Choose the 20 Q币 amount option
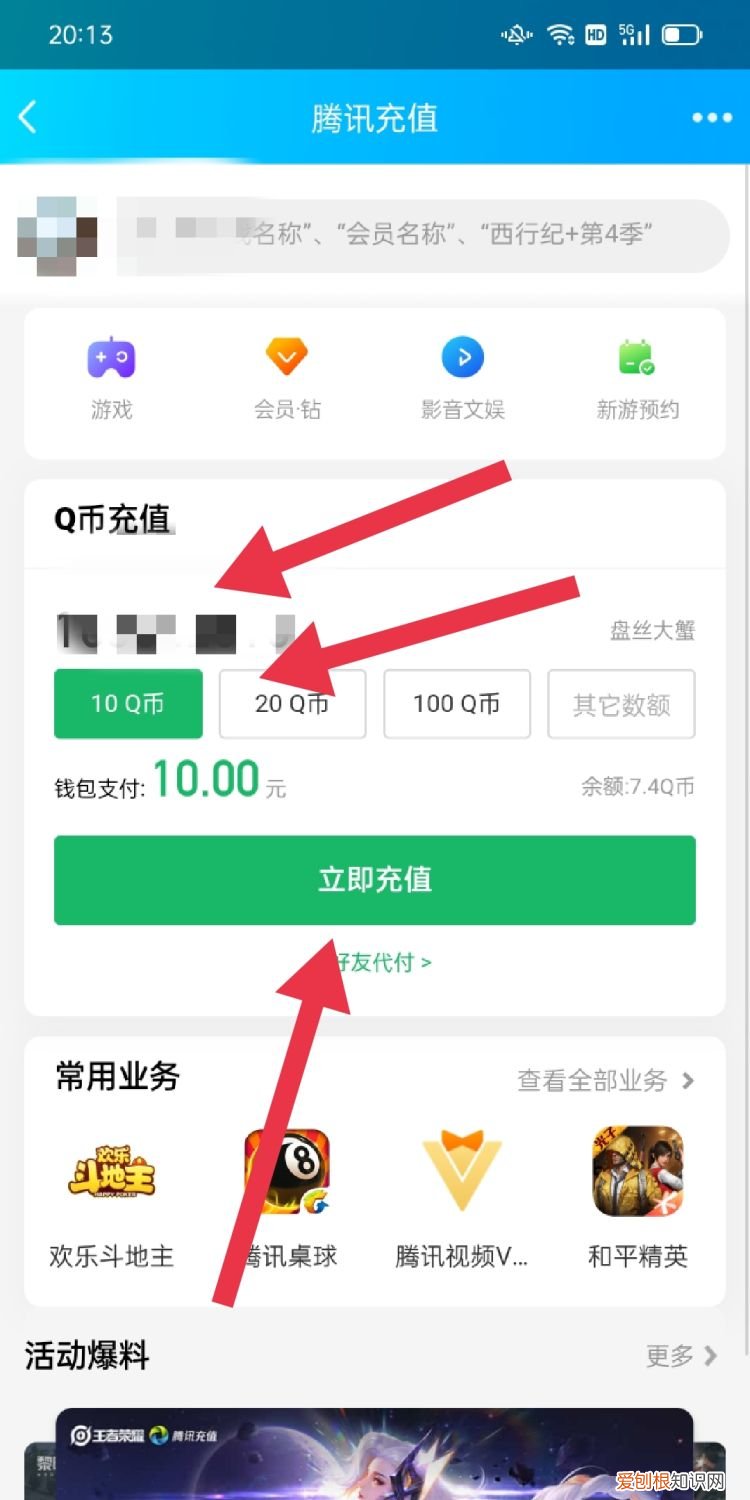The width and height of the screenshot is (750, 1500). click(x=292, y=704)
